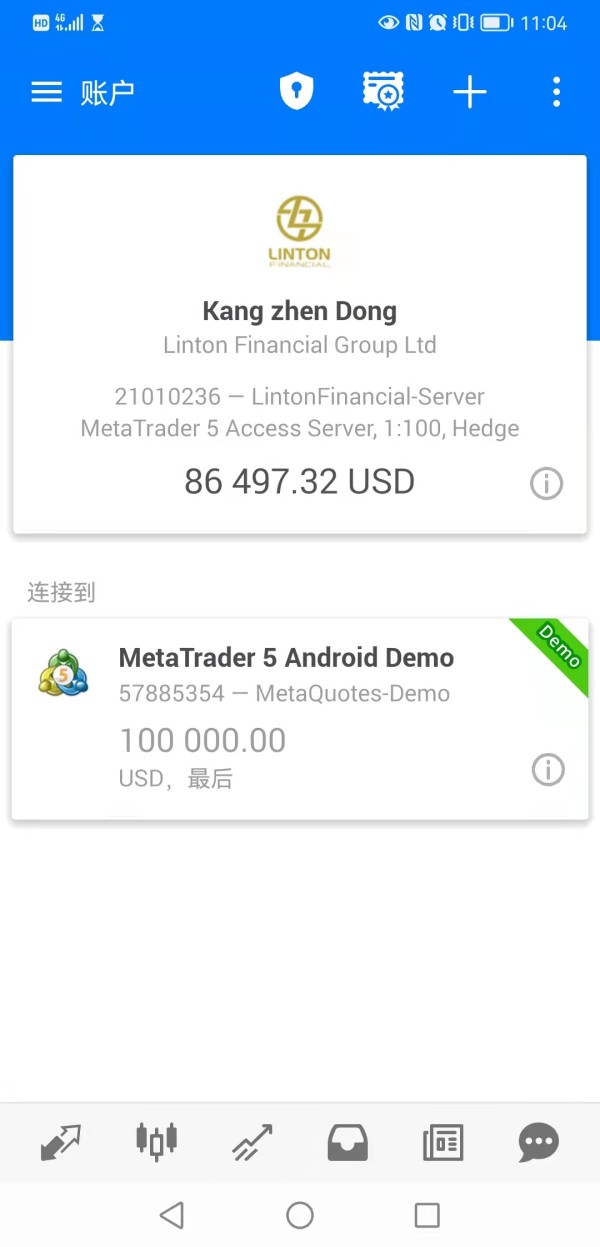This screenshot has width=600, height=1247.
Task: Open the hamburger drawer menu
Action: (x=47, y=93)
